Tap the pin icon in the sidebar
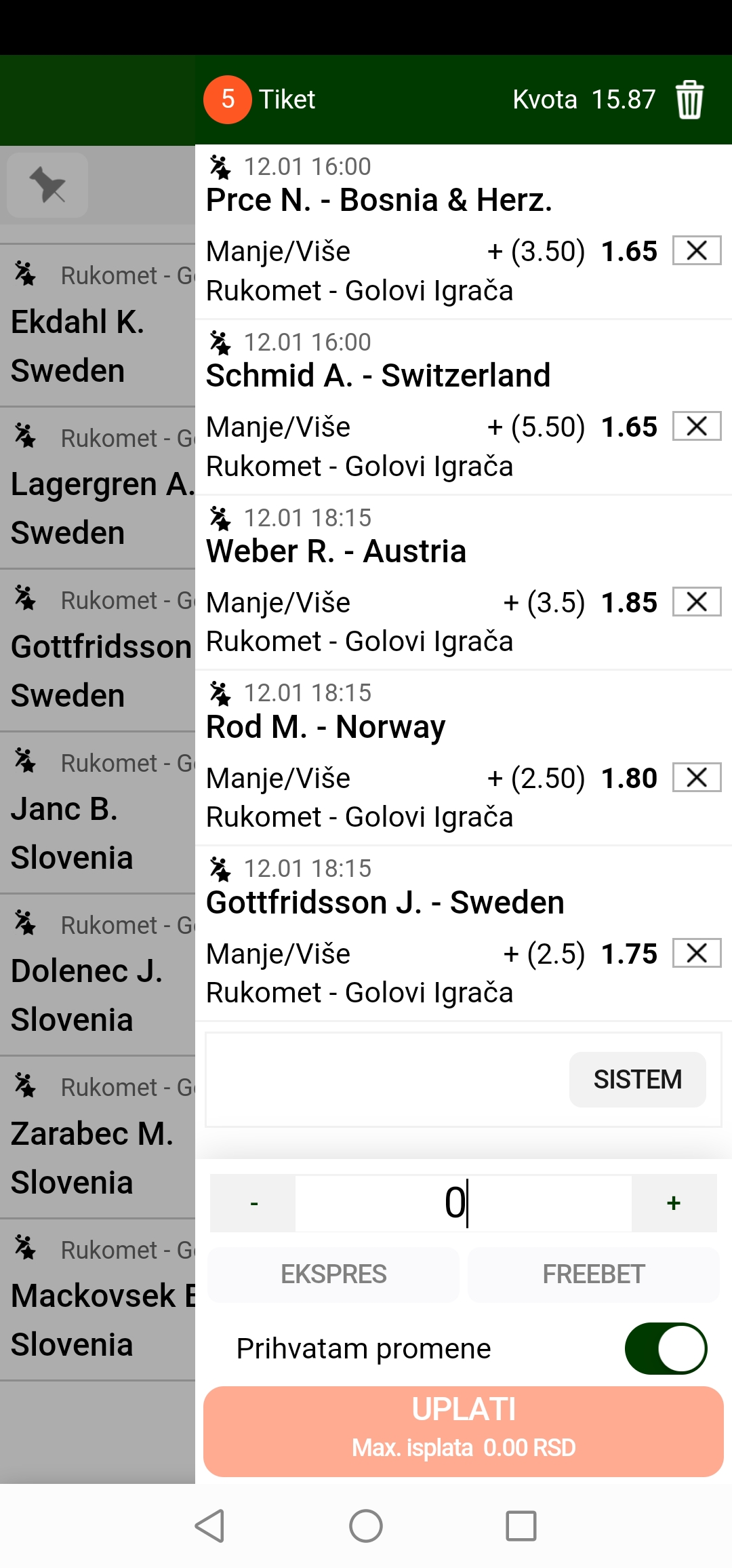 [x=47, y=185]
